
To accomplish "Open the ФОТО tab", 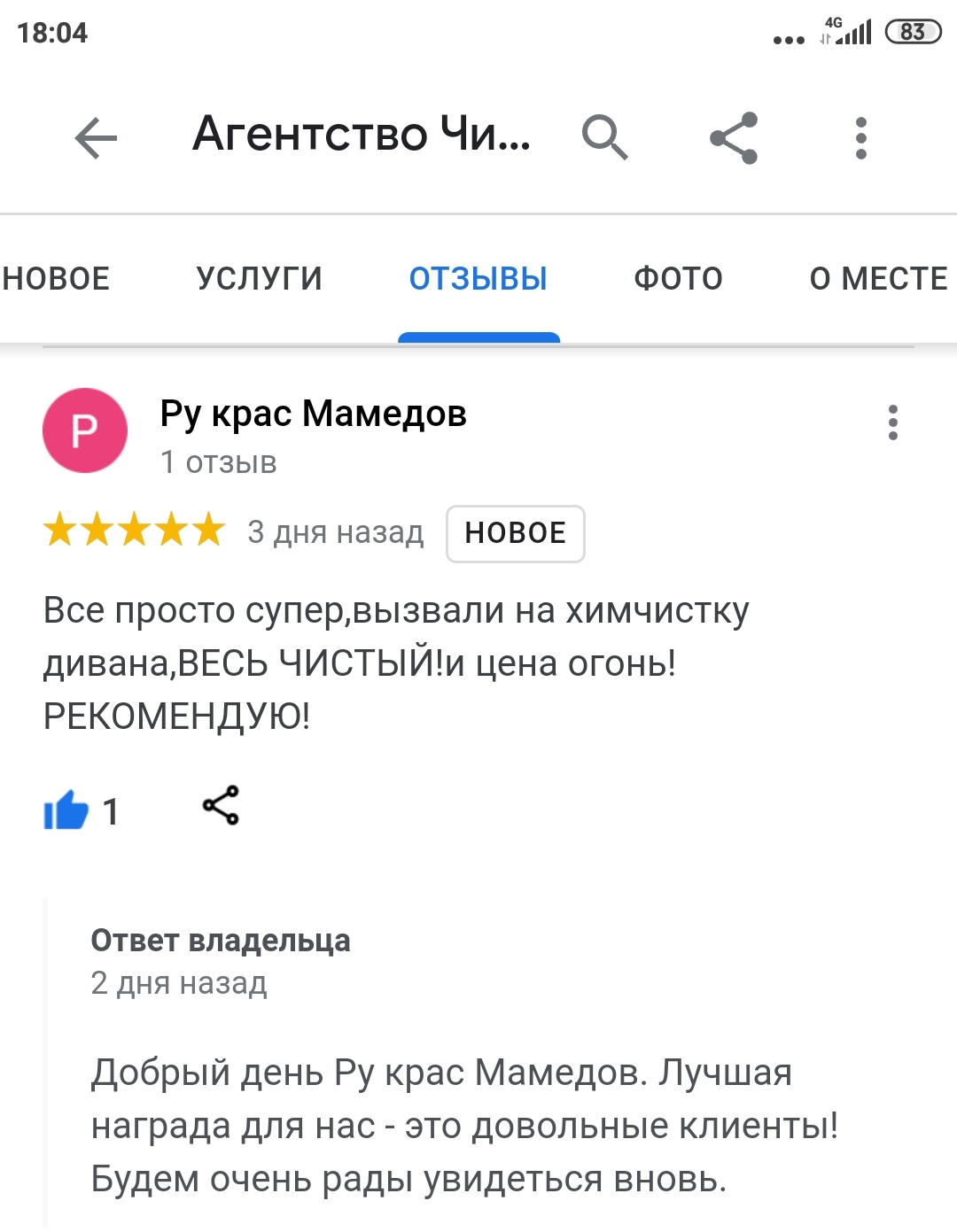I will [x=678, y=278].
